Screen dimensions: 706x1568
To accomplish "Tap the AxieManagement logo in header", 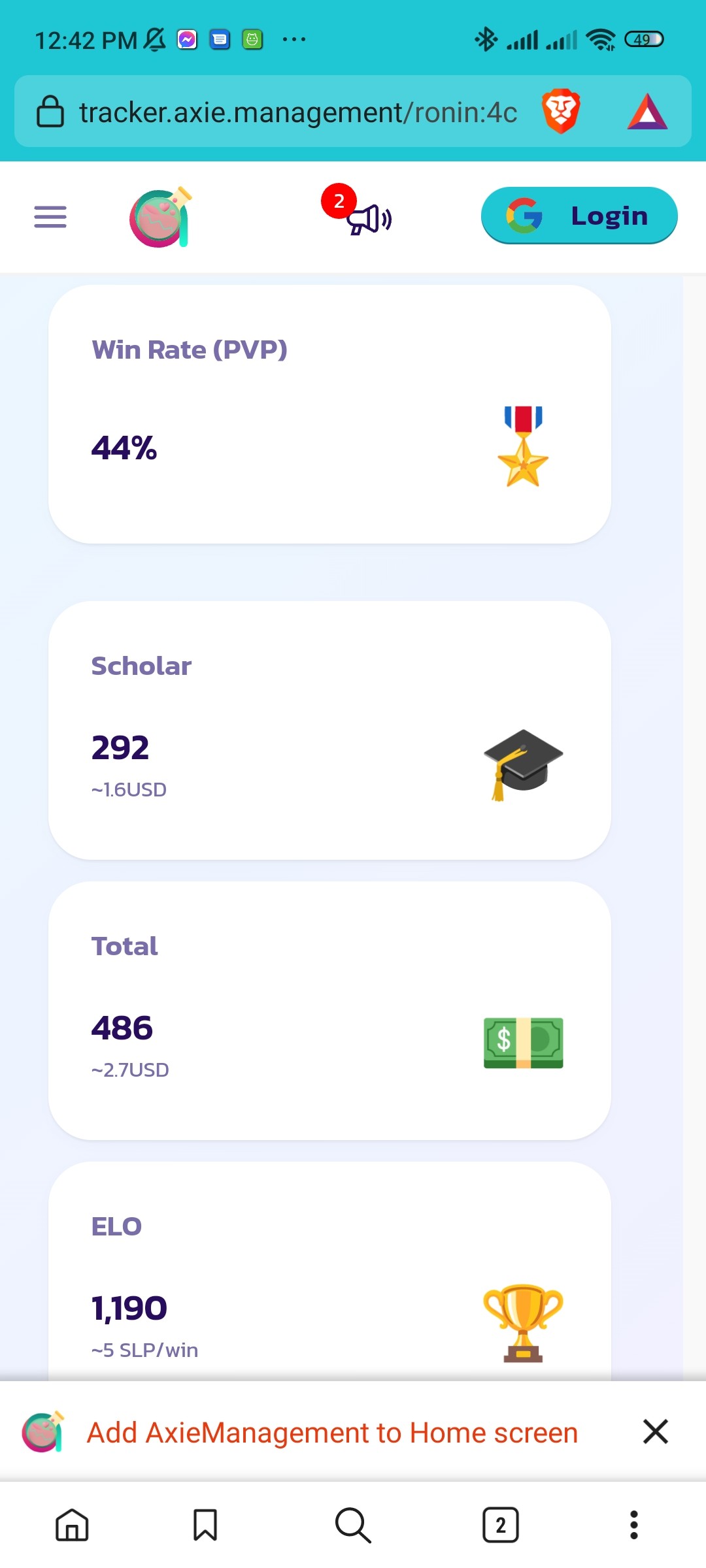I will 161,217.
